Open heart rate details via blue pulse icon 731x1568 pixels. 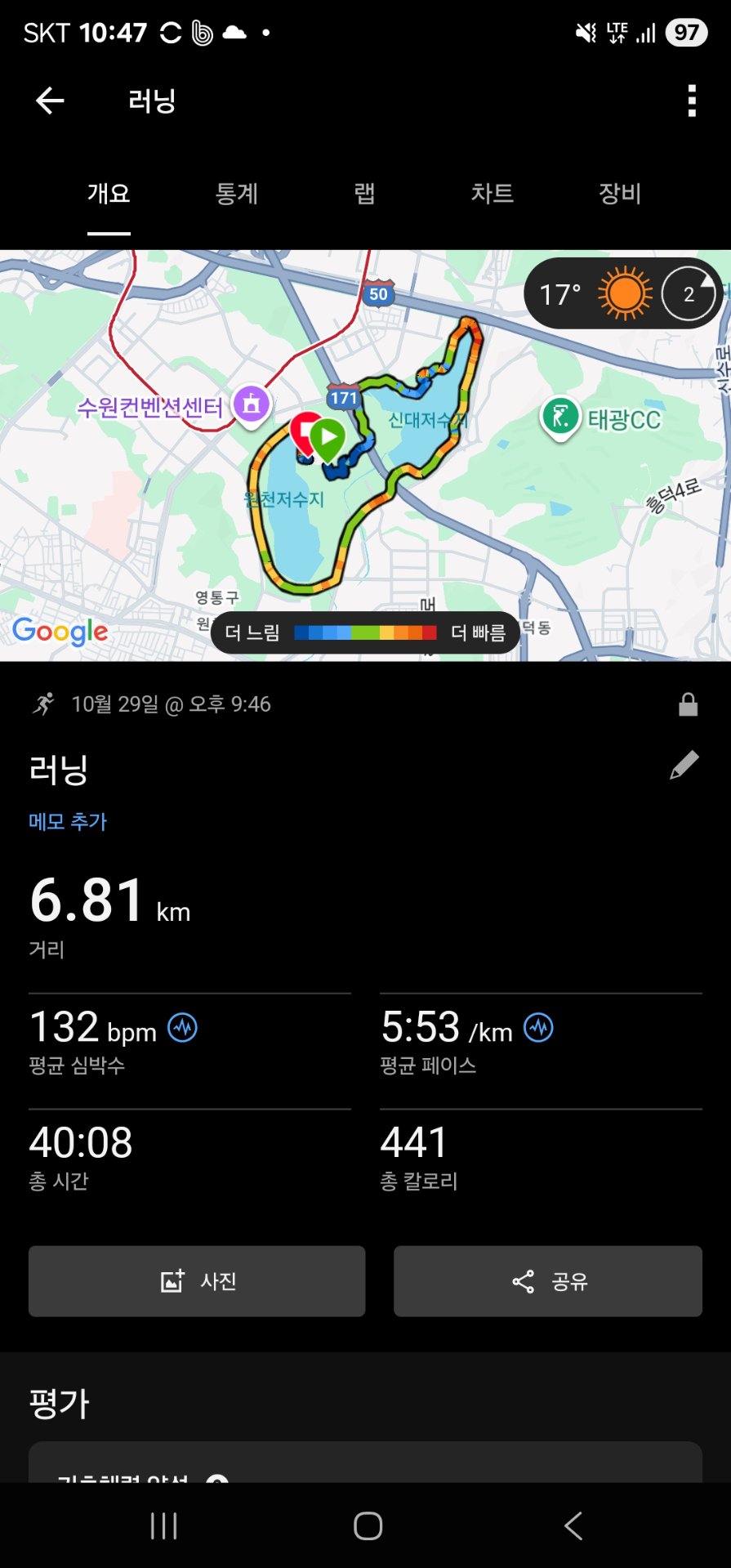pyautogui.click(x=185, y=1028)
